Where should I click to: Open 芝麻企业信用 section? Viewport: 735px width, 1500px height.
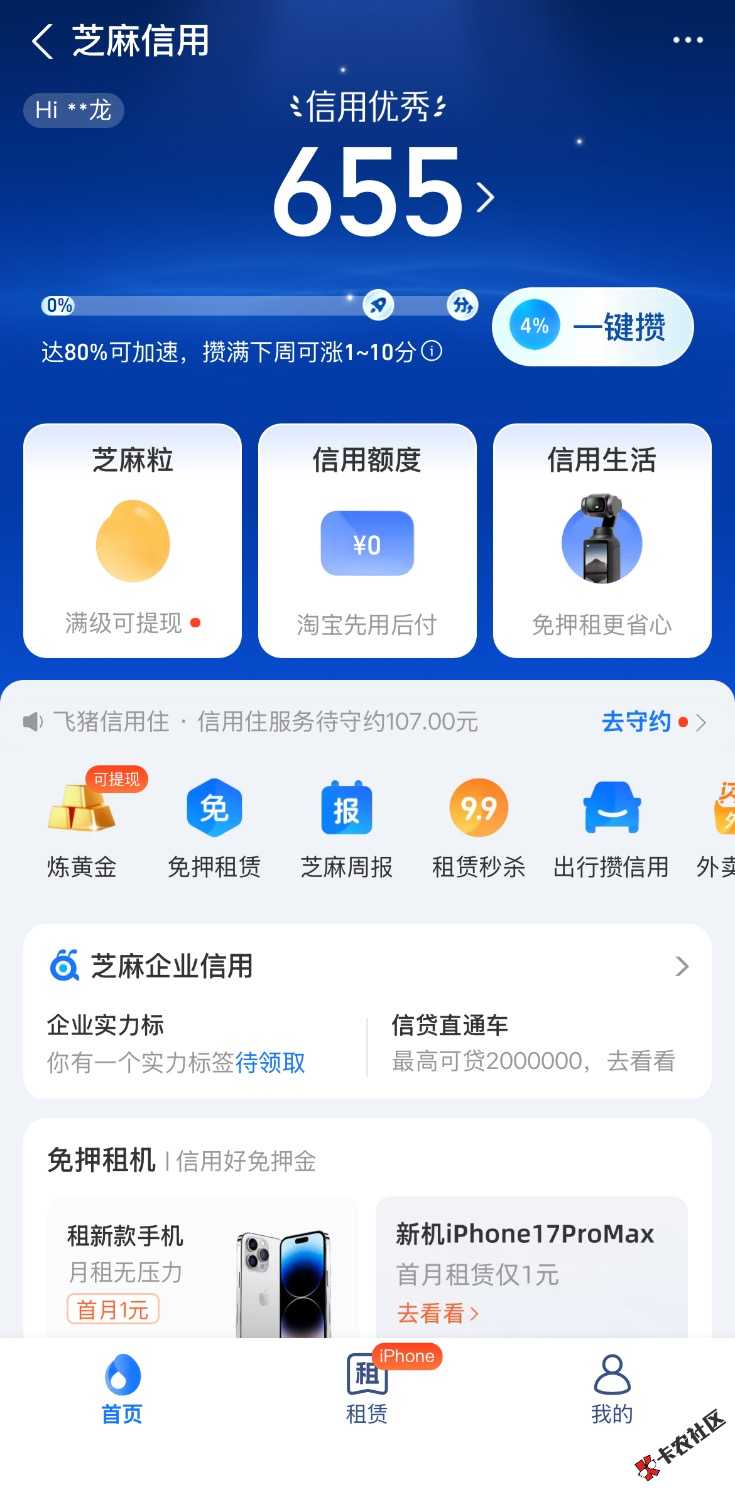[x=367, y=966]
